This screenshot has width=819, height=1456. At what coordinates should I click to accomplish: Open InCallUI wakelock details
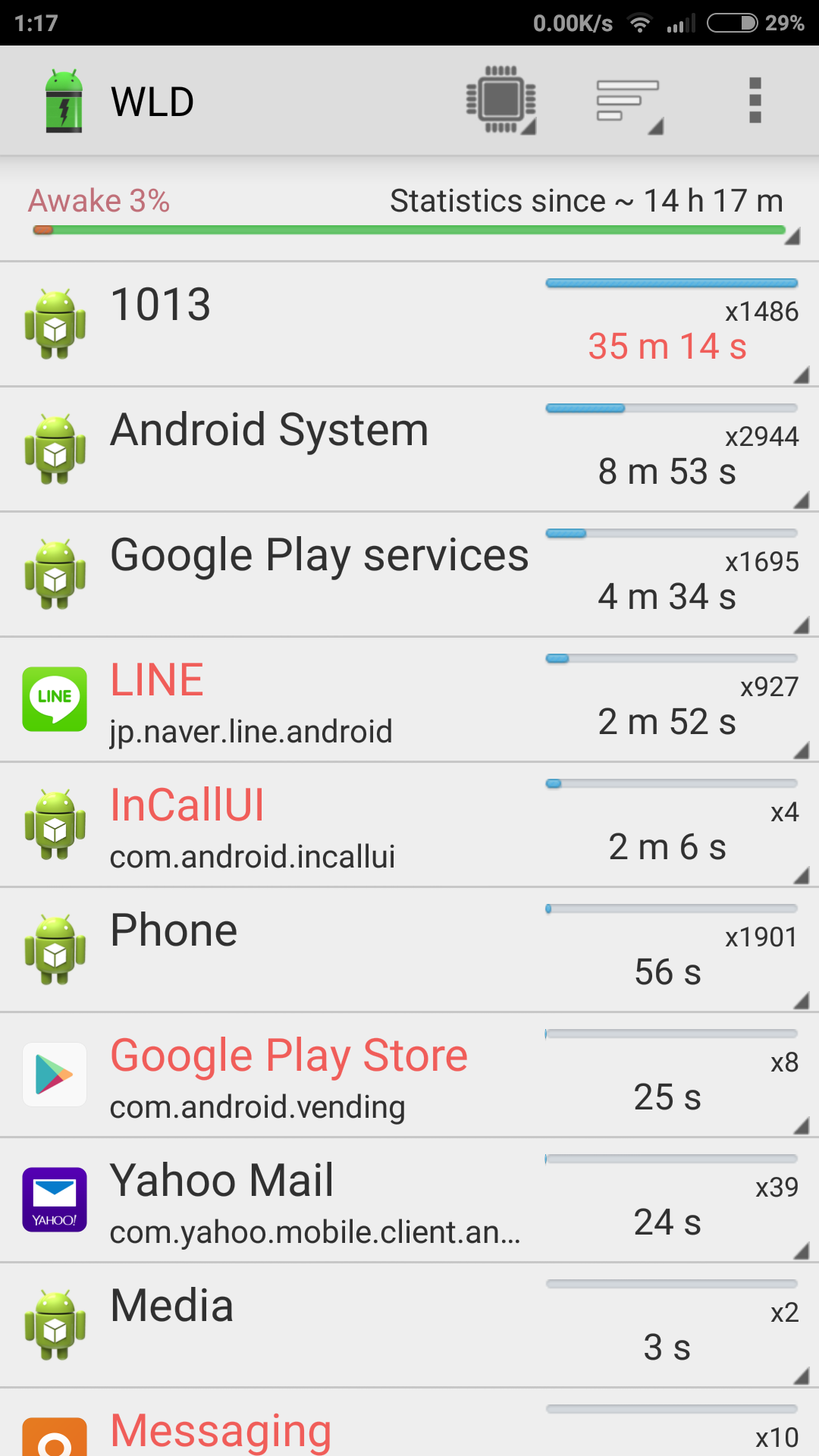409,824
